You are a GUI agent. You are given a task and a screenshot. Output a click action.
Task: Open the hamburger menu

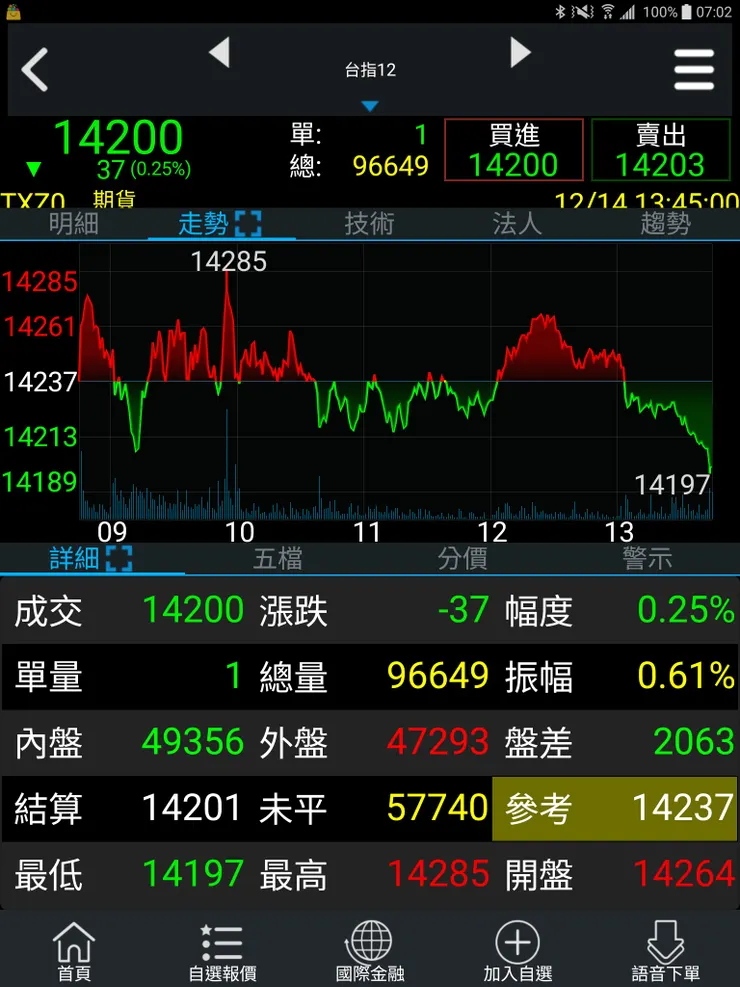click(x=694, y=70)
